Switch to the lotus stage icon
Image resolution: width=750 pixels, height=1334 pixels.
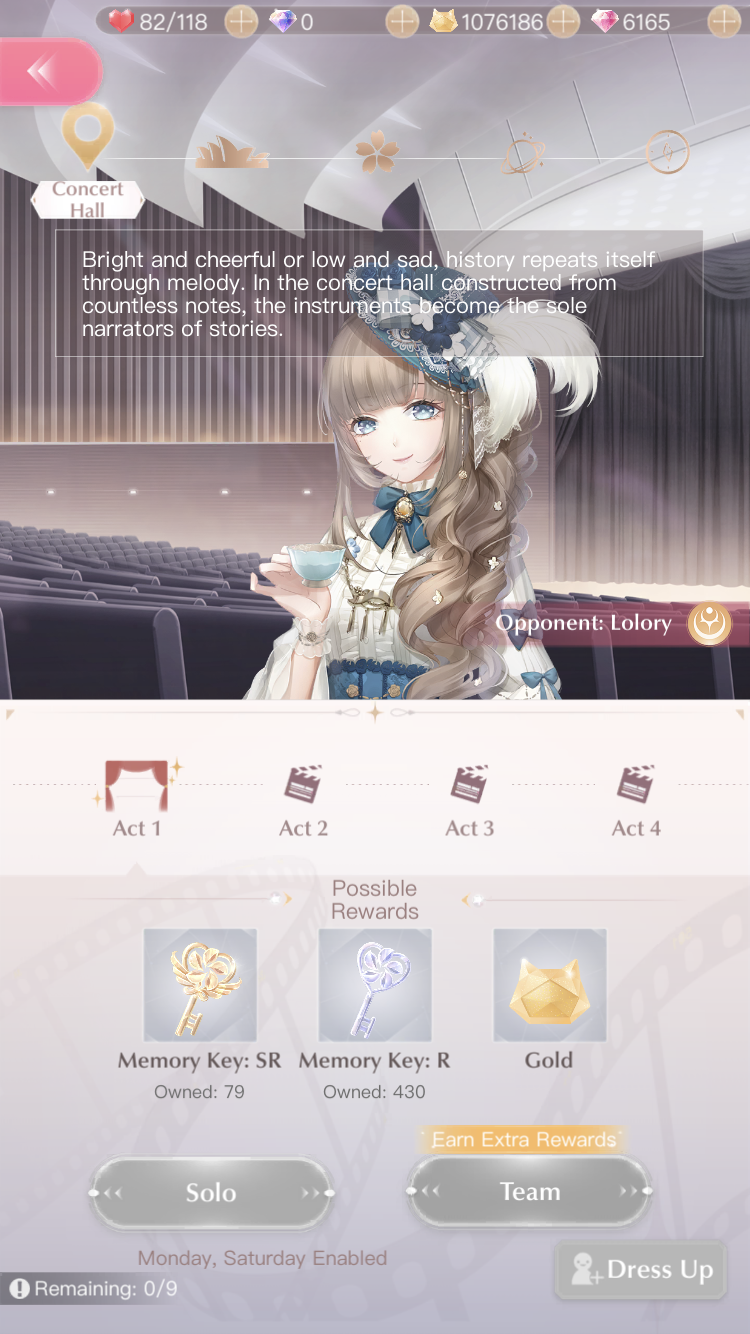232,153
